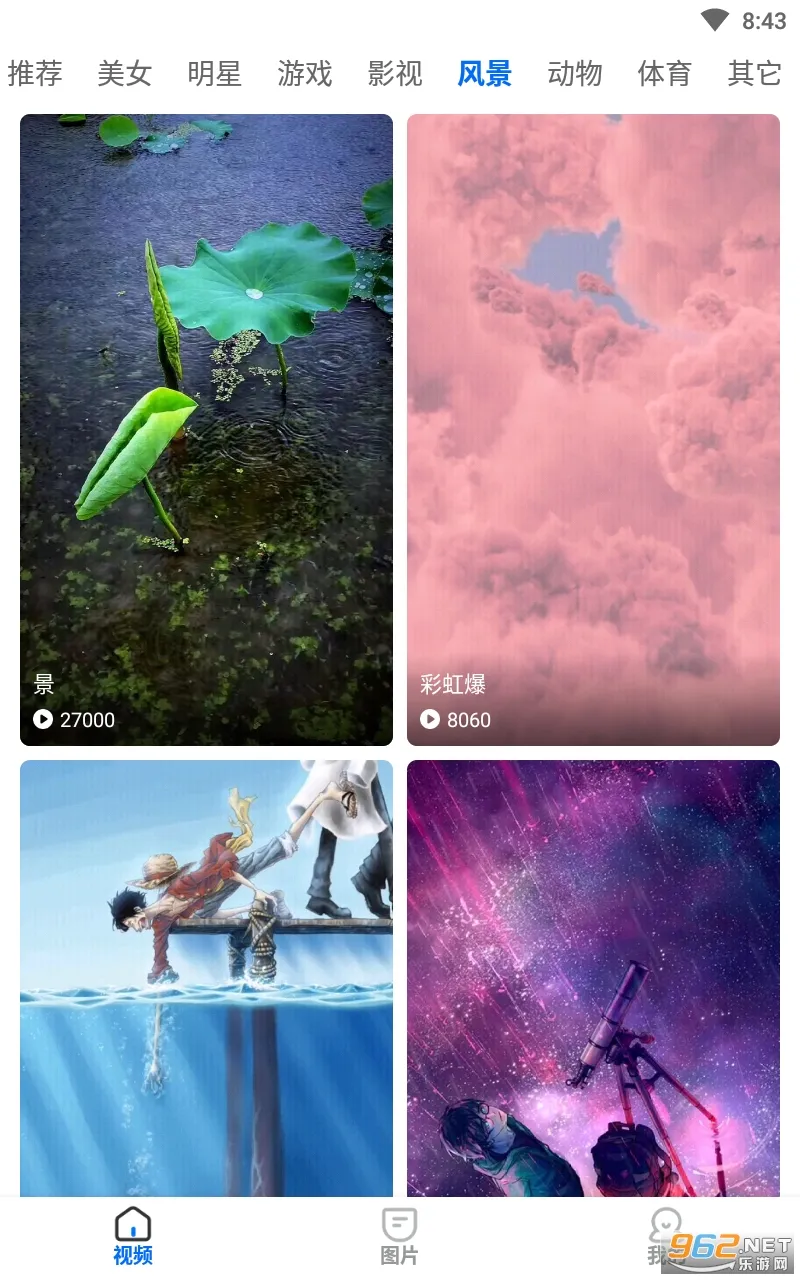Switch to the 图片 bottom tab
The image size is (800, 1280).
pos(400,1236)
